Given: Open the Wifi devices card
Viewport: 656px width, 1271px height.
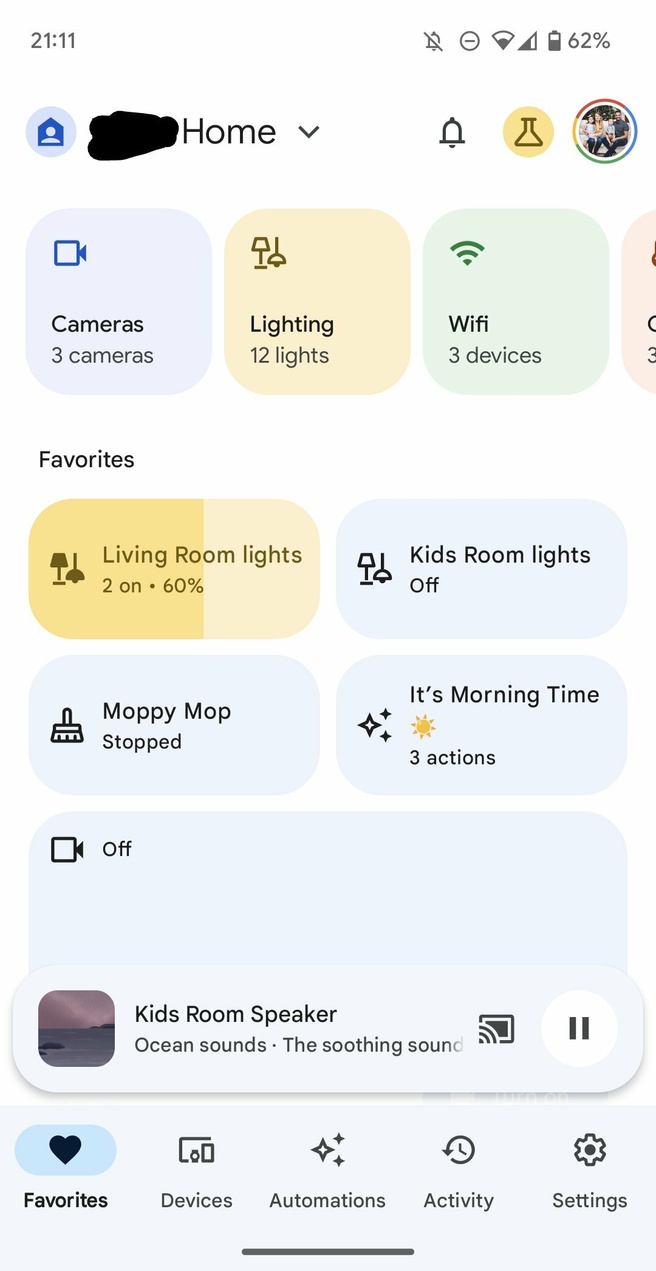Looking at the screenshot, I should click(515, 301).
